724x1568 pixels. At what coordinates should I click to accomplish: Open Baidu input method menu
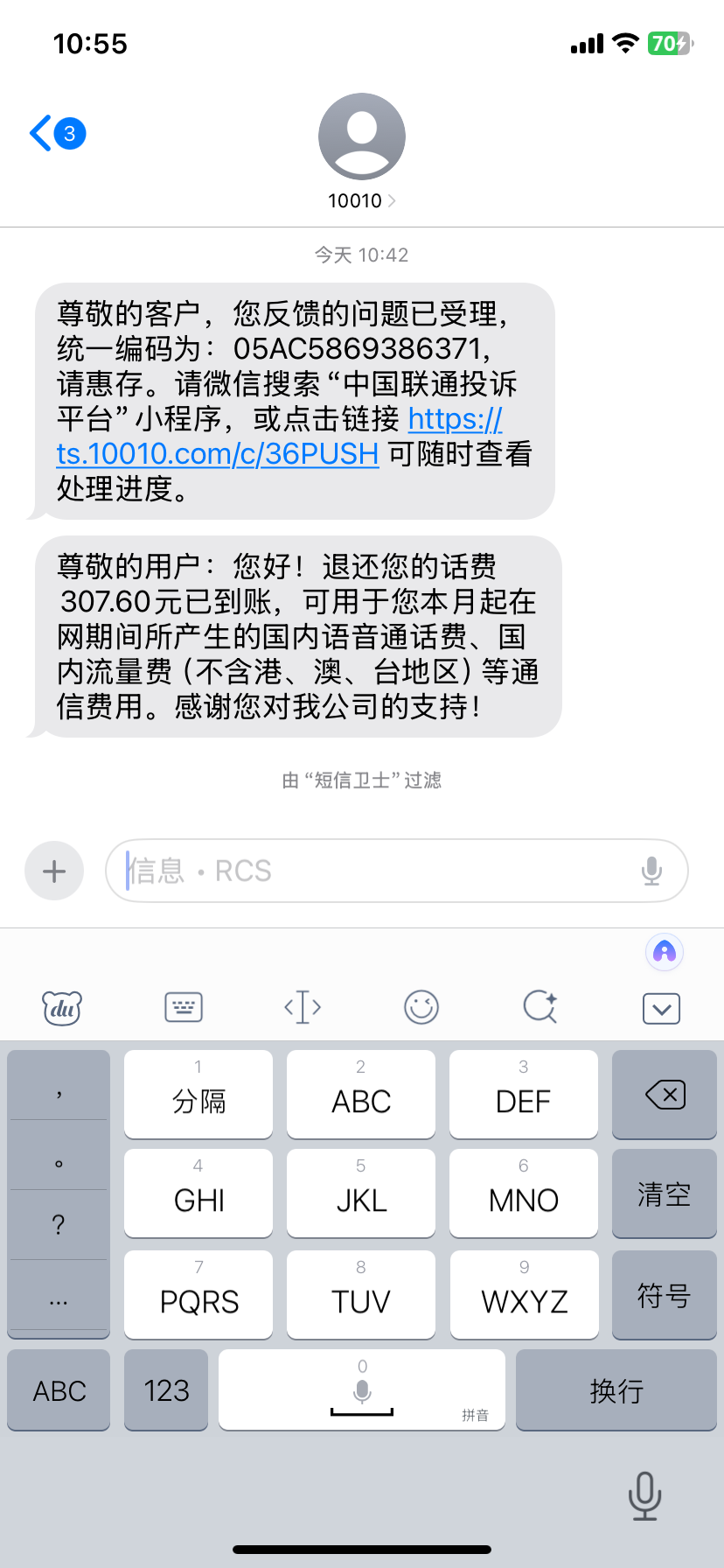click(62, 1008)
